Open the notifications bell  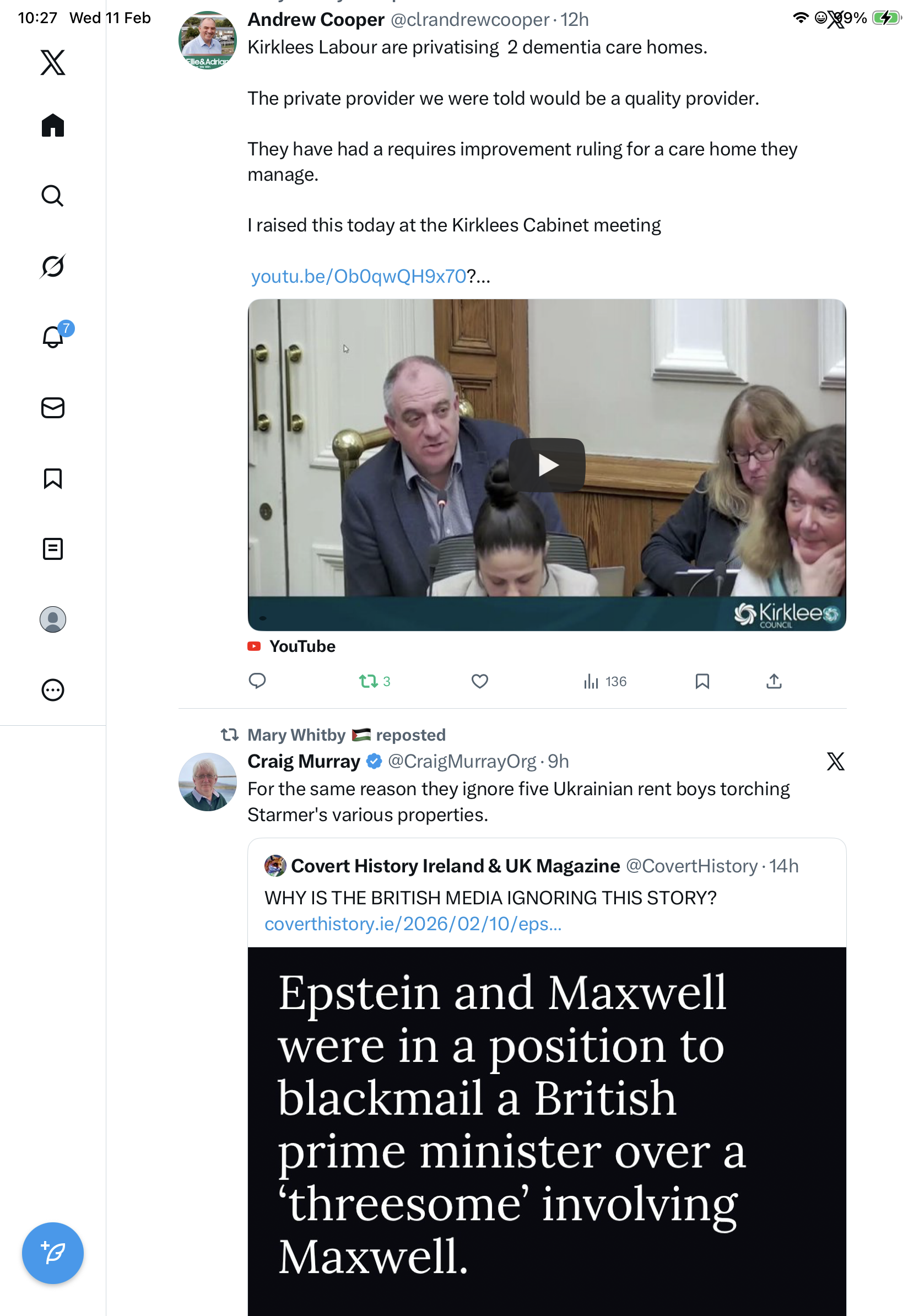[53, 337]
